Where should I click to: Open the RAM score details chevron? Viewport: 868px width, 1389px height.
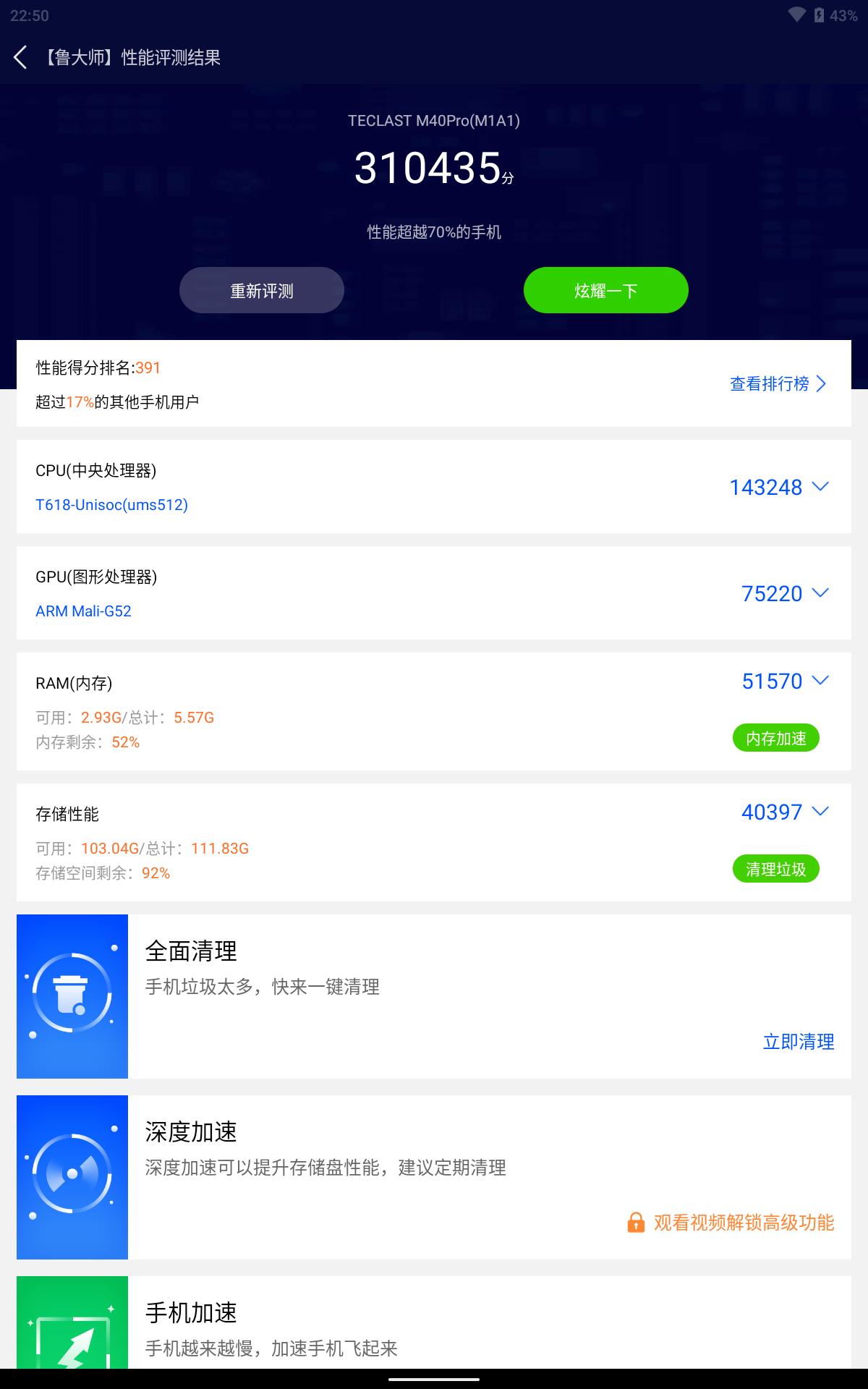[820, 681]
